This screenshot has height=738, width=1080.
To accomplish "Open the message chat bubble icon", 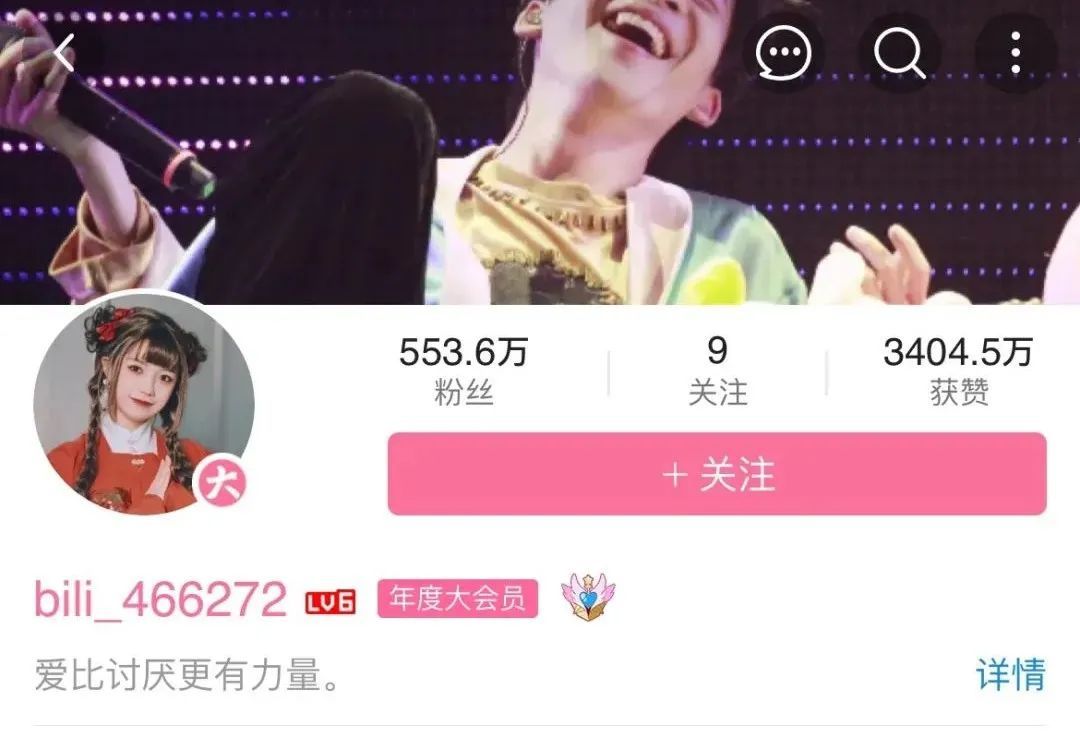I will [x=783, y=53].
